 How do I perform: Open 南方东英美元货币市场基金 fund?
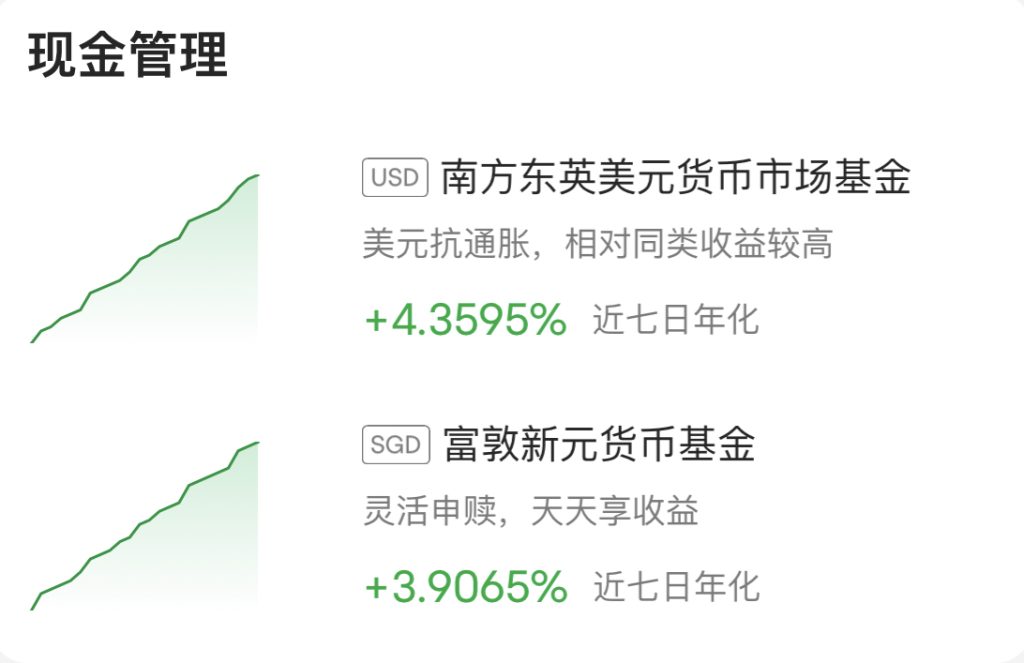(x=675, y=179)
